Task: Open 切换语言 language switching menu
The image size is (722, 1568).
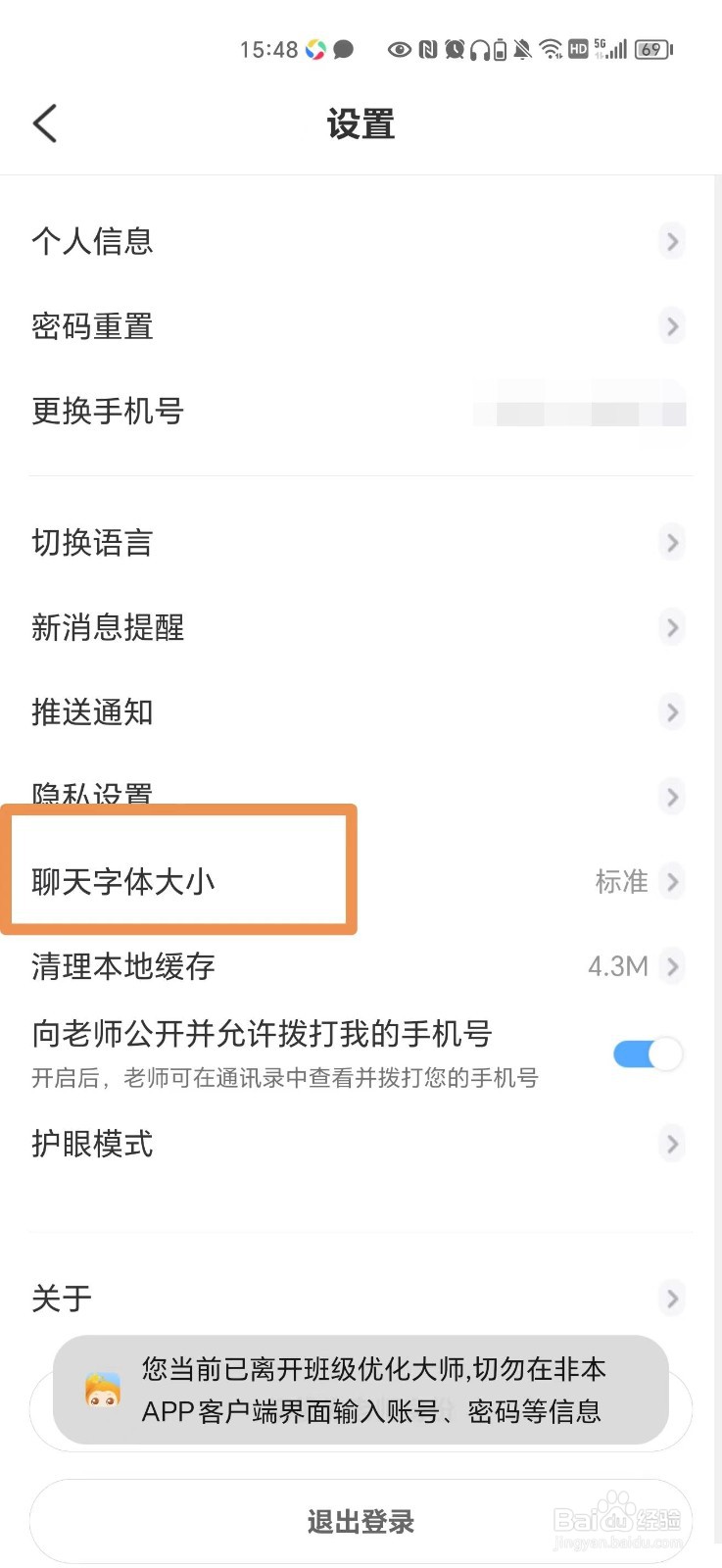Action: click(361, 543)
